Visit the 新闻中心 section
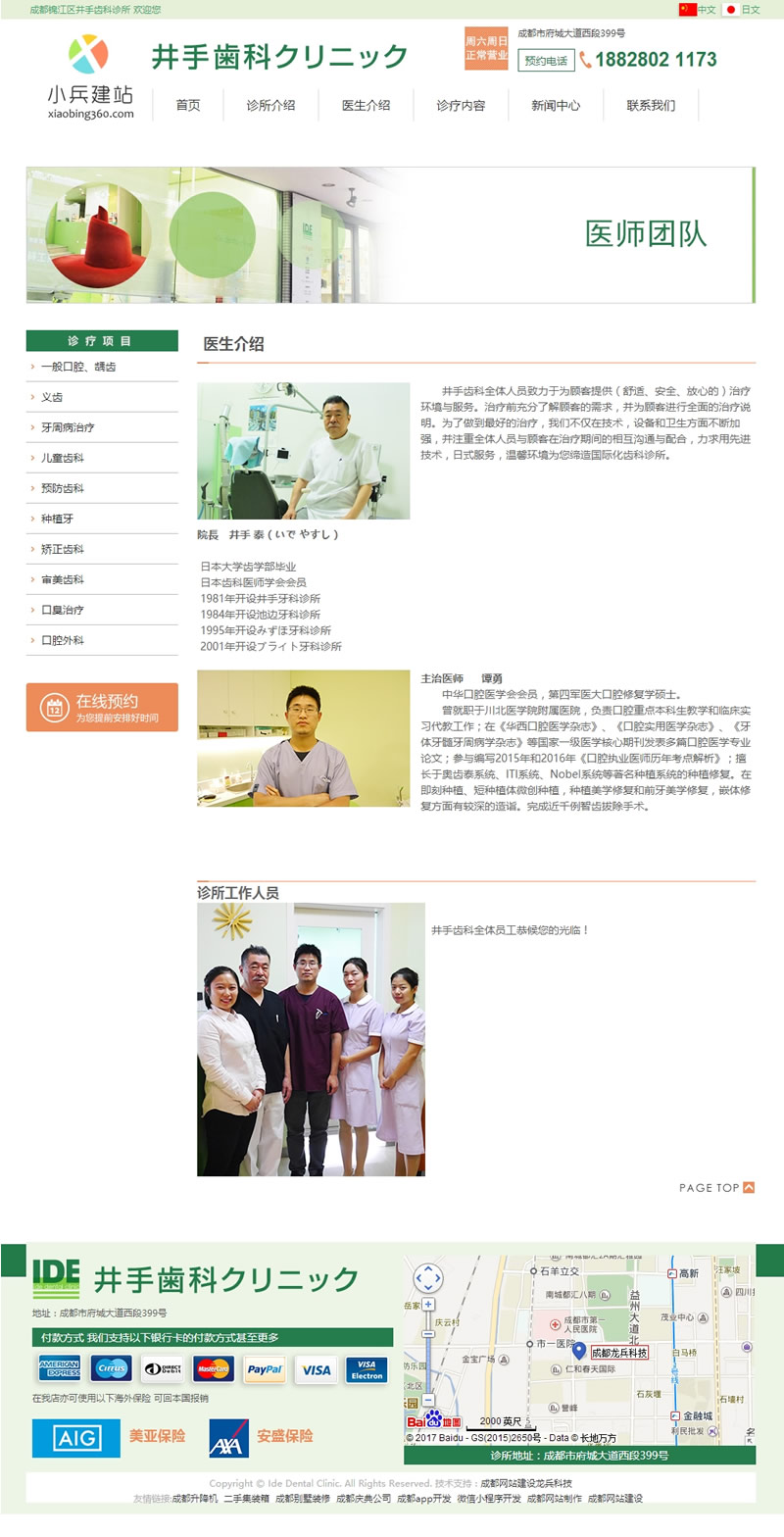 (x=556, y=106)
